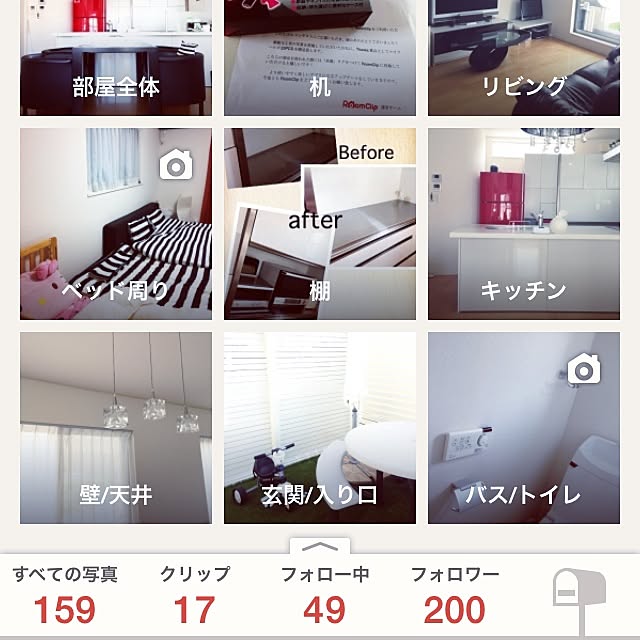This screenshot has height=640, width=640.
Task: View the リビング category photos
Action: [524, 58]
